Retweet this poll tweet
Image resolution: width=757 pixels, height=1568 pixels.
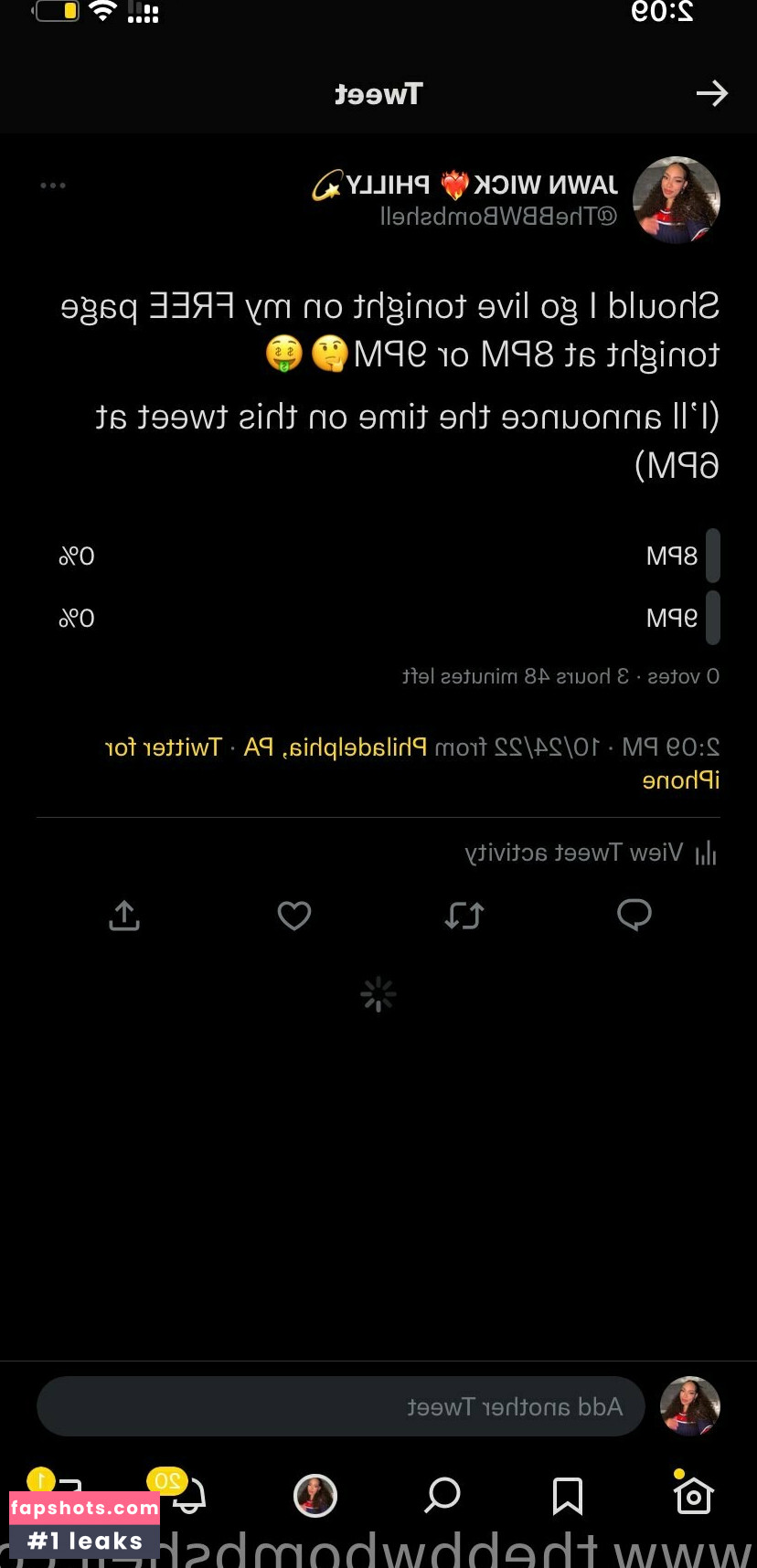coord(464,915)
